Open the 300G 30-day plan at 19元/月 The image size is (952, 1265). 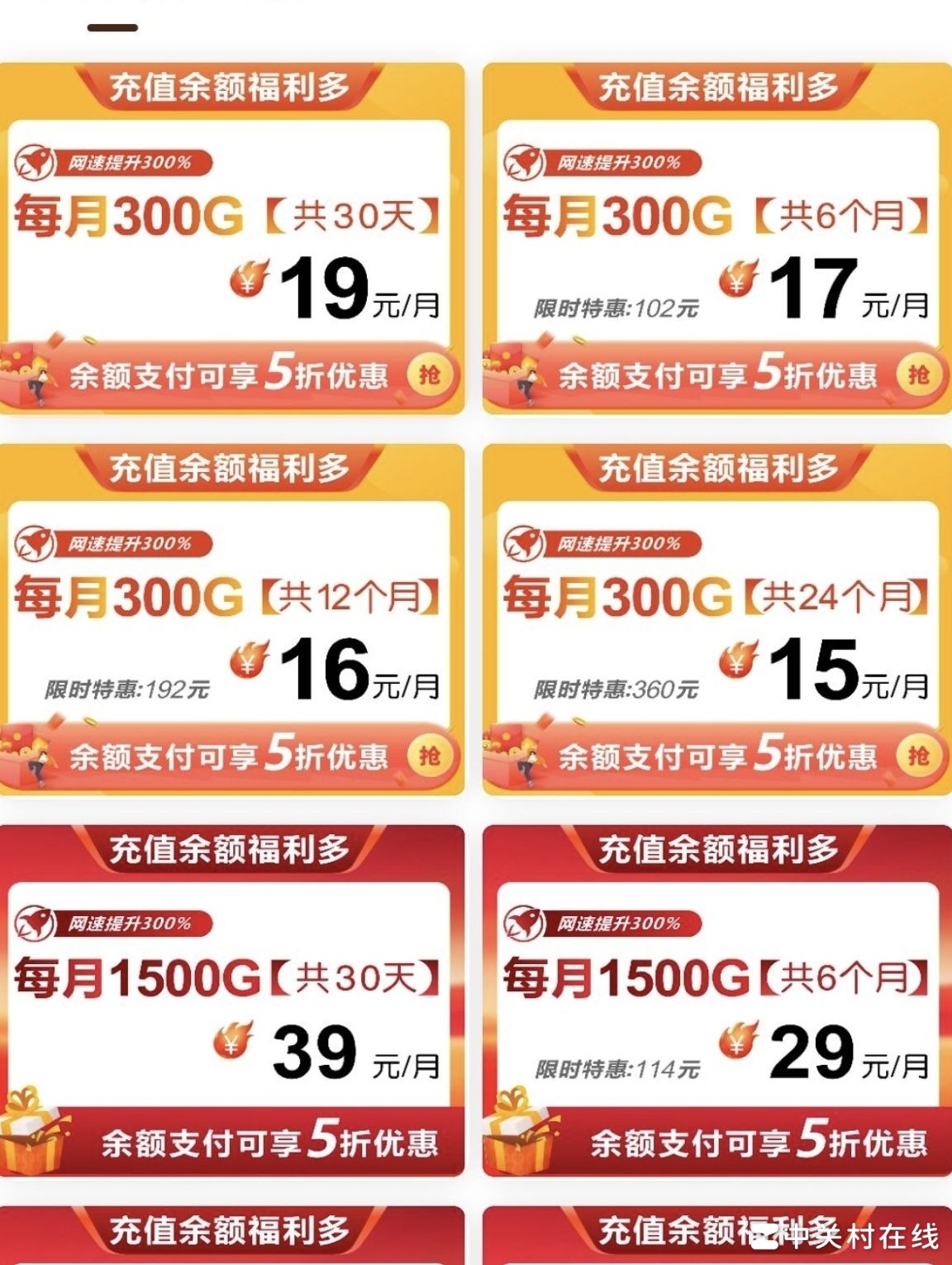point(230,240)
